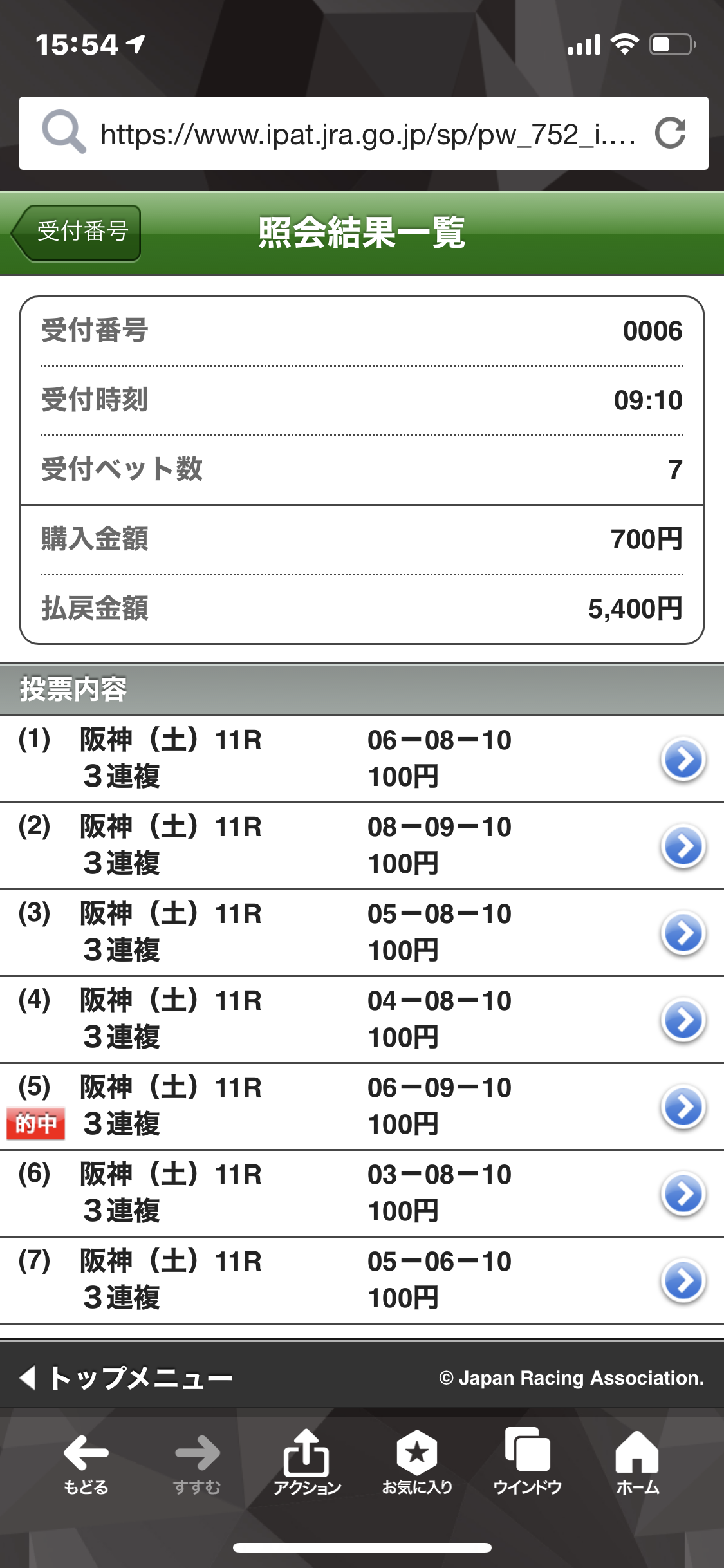This screenshot has width=724, height=1568.
Task: Open bet (6) 03-08-10 details
Action: [x=683, y=1194]
